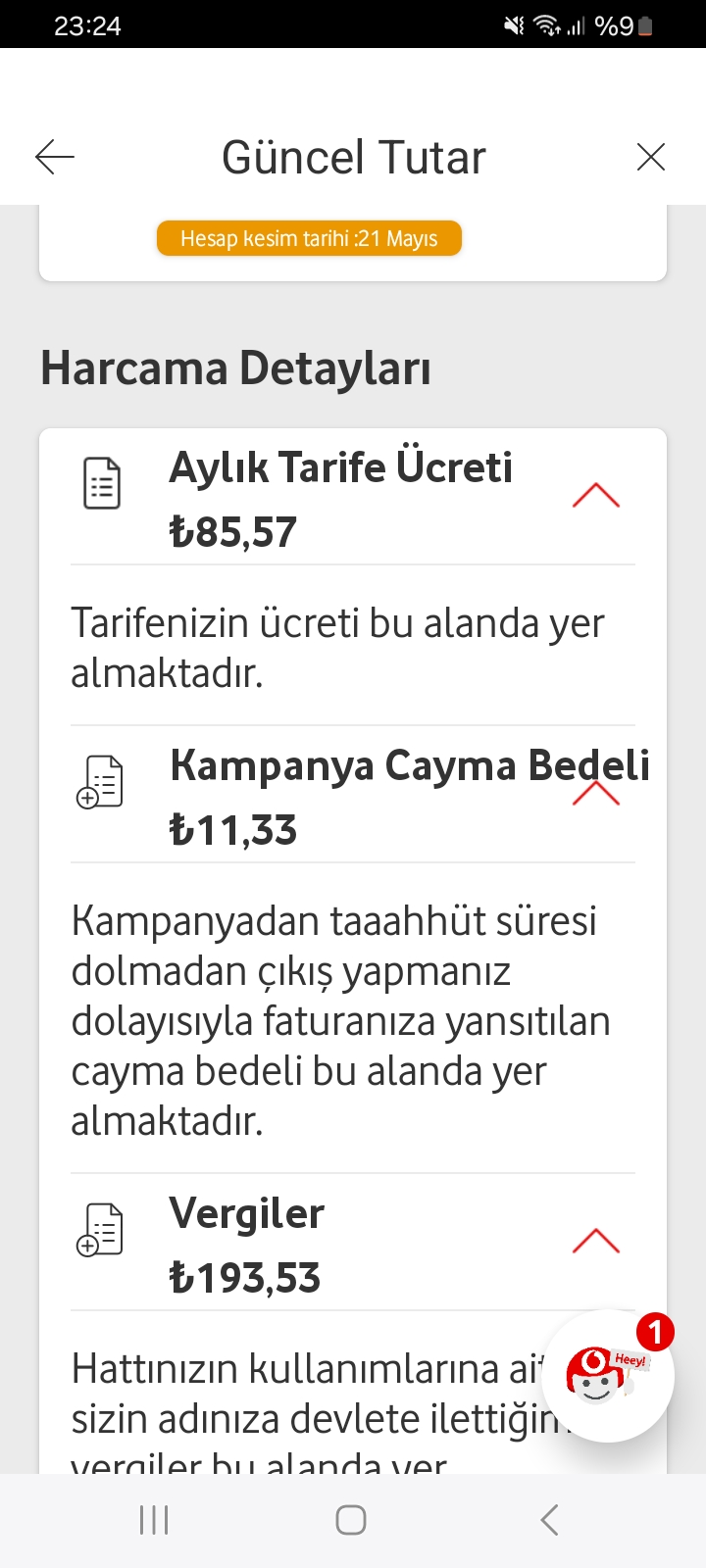Viewport: 706px width, 1568px height.
Task: Open the Heey! chat assistant bubble
Action: (608, 1376)
